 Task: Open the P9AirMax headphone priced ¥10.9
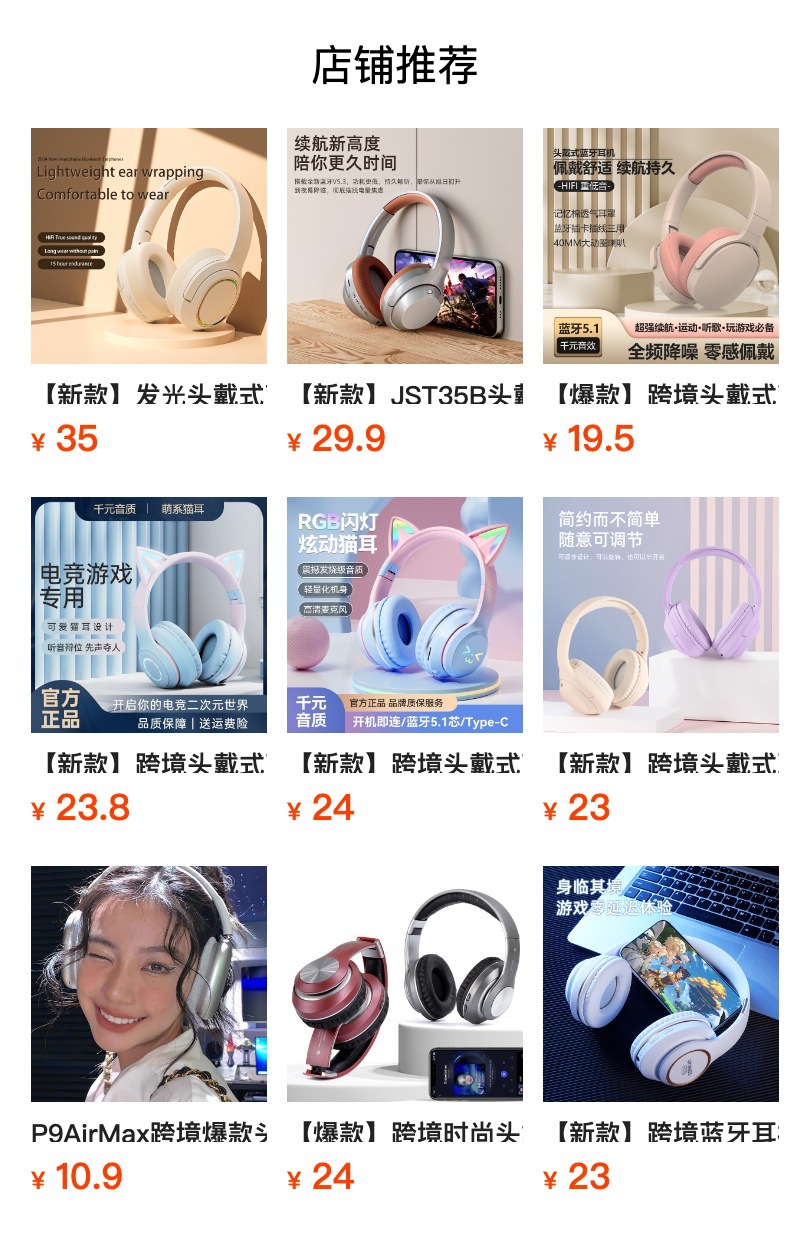pyautogui.click(x=148, y=983)
